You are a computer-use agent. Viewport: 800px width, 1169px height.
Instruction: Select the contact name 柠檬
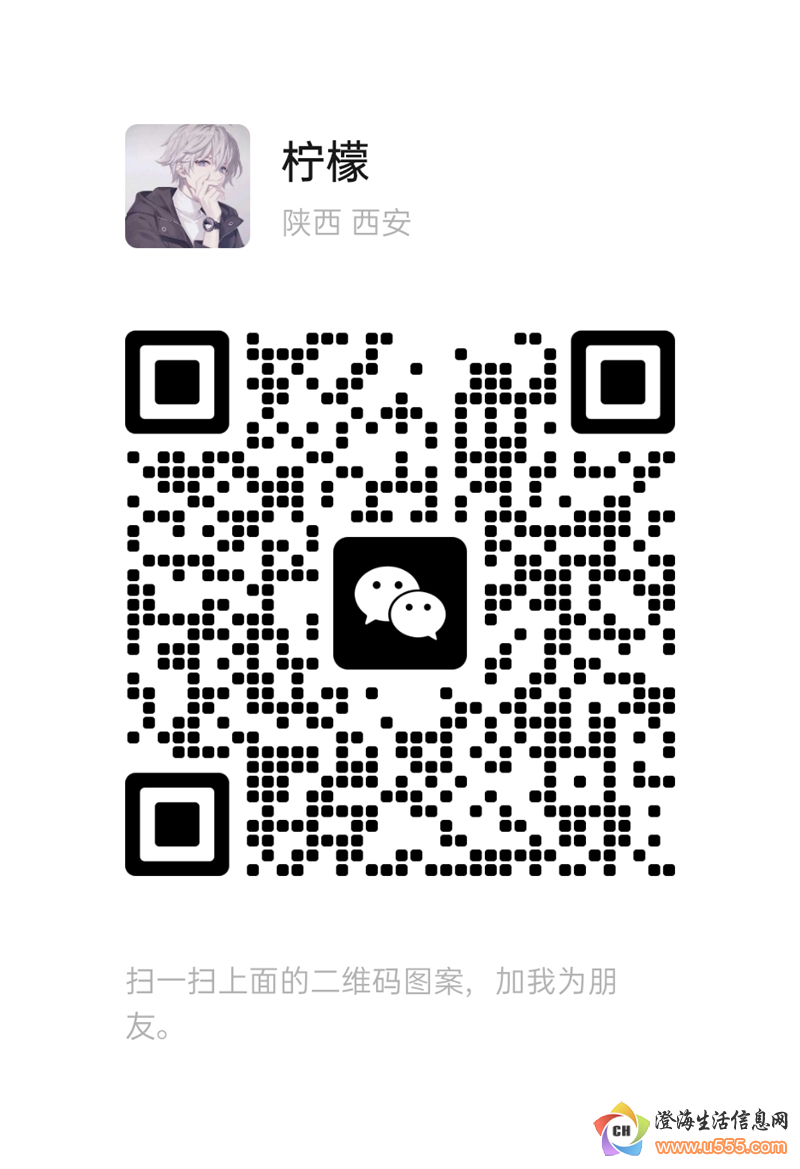pos(324,163)
